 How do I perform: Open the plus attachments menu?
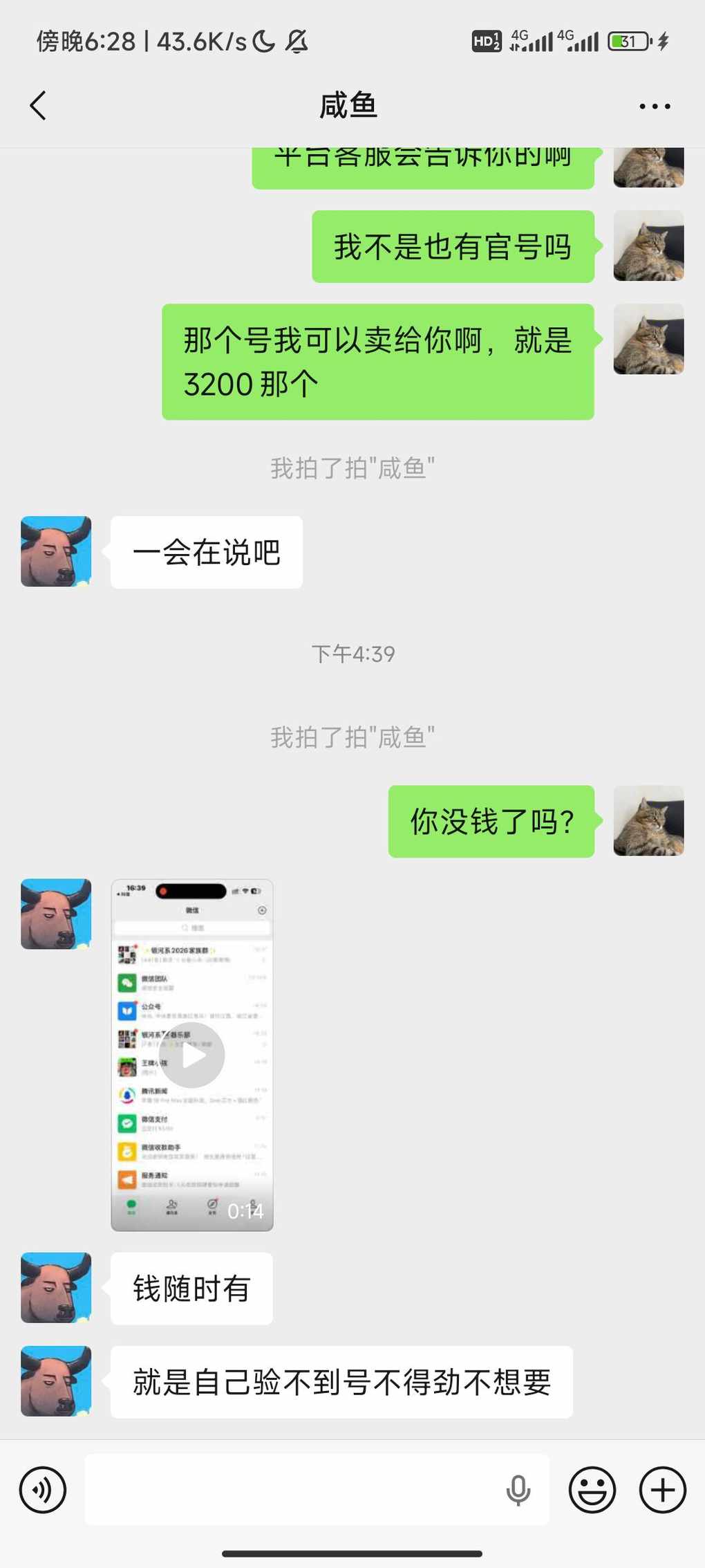point(662,1489)
